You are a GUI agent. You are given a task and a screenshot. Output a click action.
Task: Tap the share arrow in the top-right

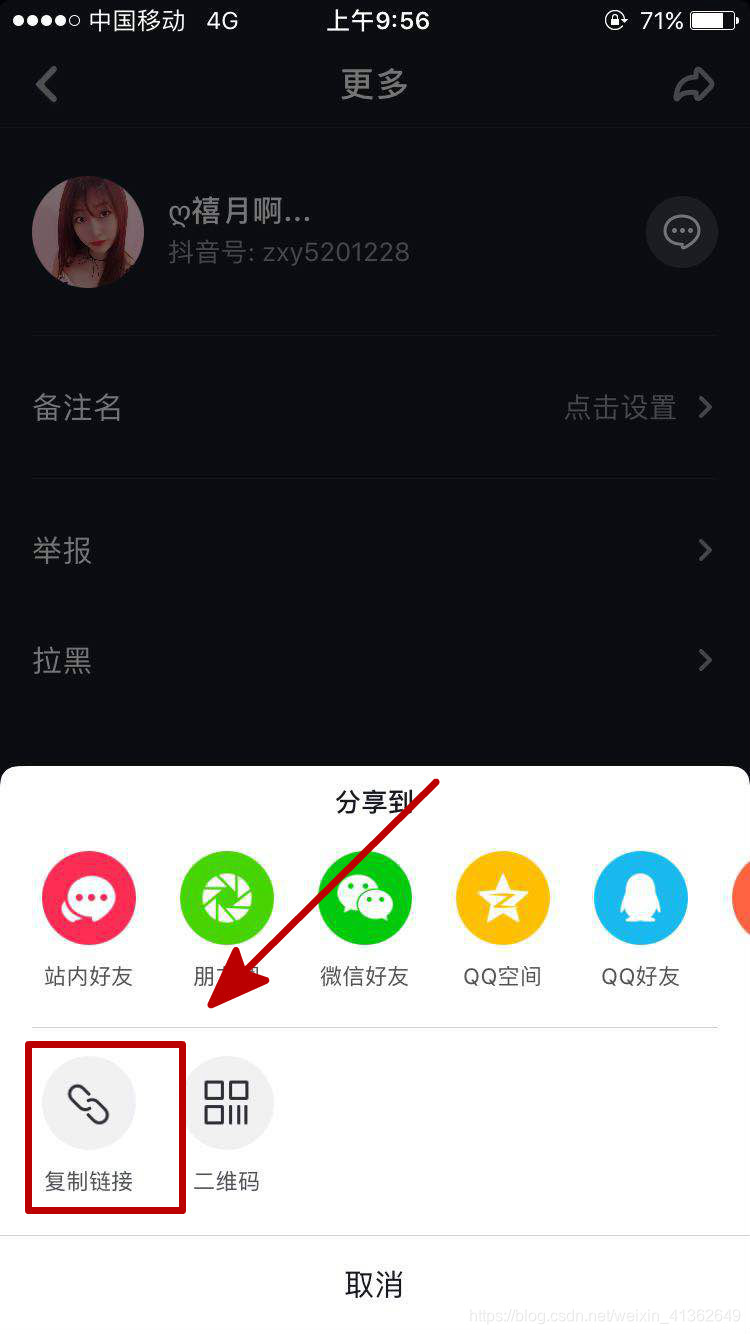[693, 85]
